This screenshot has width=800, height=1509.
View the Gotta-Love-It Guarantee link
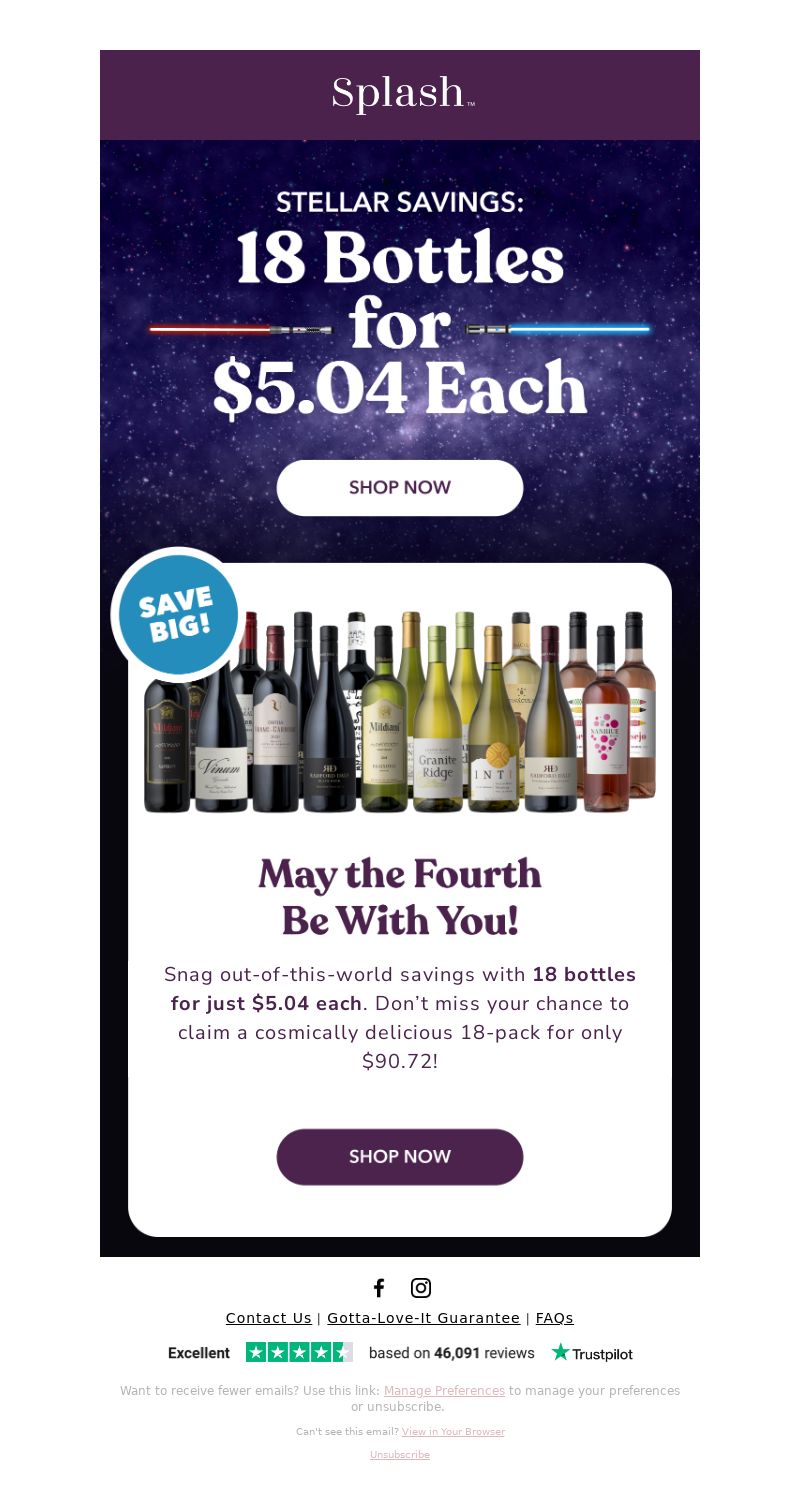click(424, 1318)
